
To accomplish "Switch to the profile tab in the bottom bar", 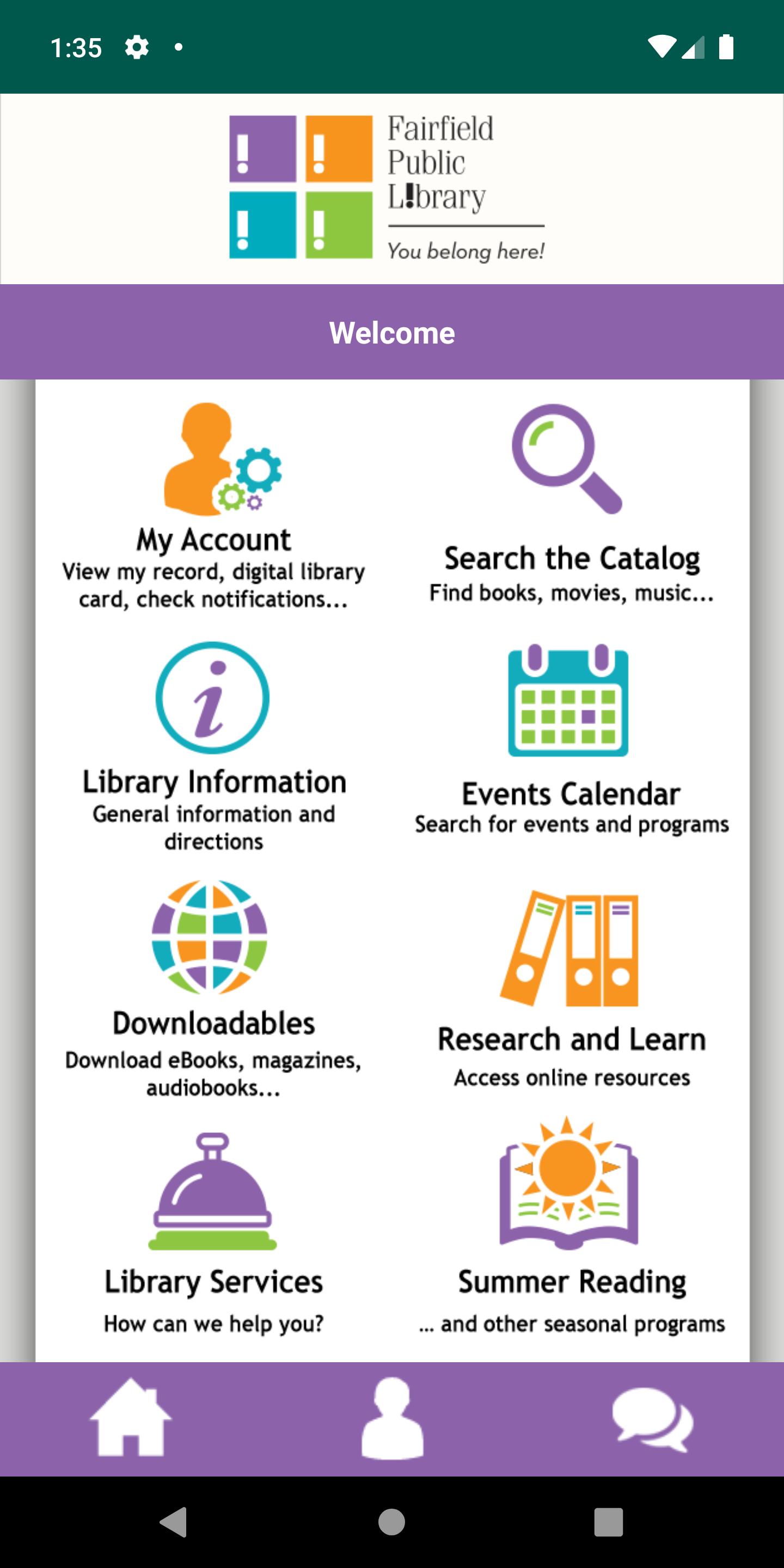I will click(x=393, y=1418).
